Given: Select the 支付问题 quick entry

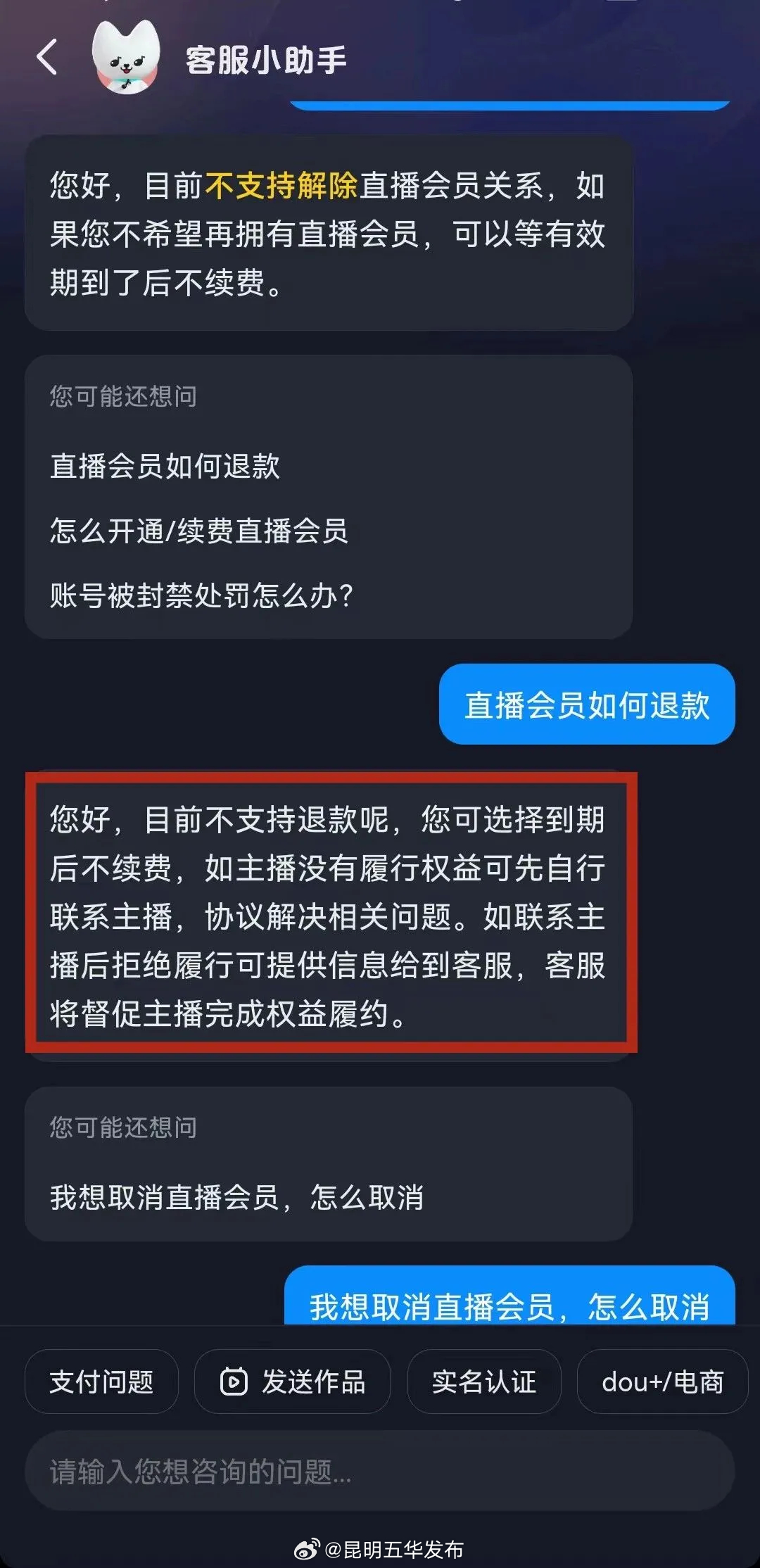Looking at the screenshot, I should (x=101, y=1381).
